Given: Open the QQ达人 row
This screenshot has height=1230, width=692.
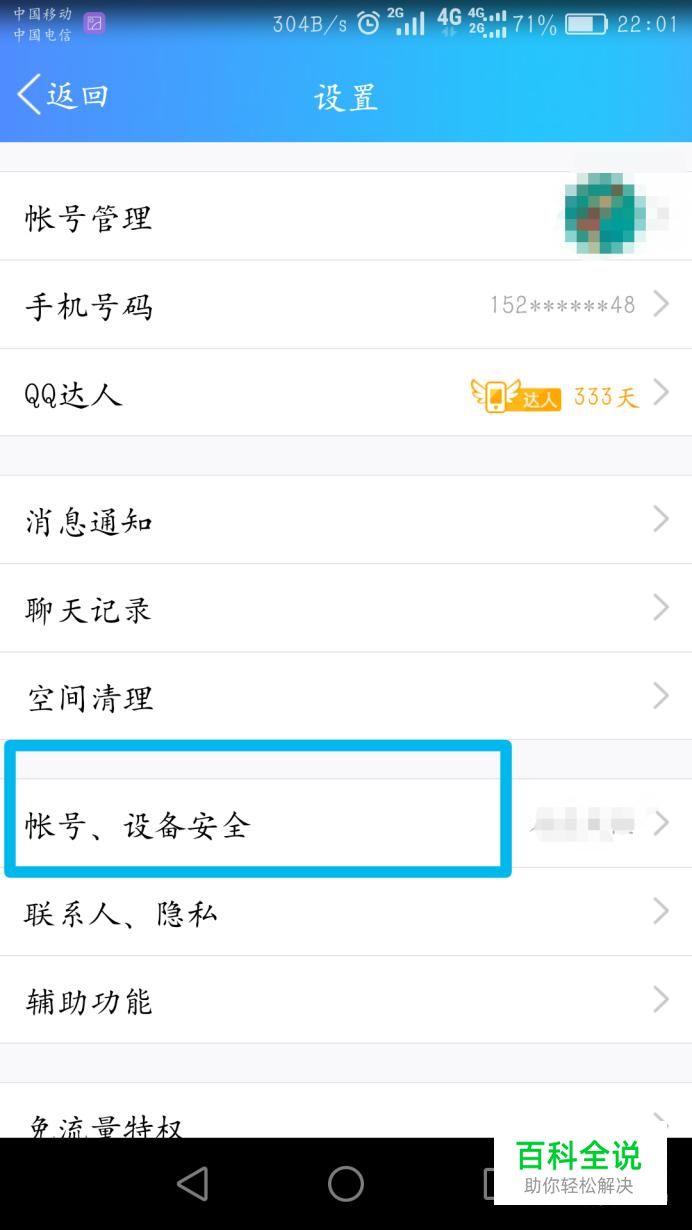Looking at the screenshot, I should tap(346, 393).
